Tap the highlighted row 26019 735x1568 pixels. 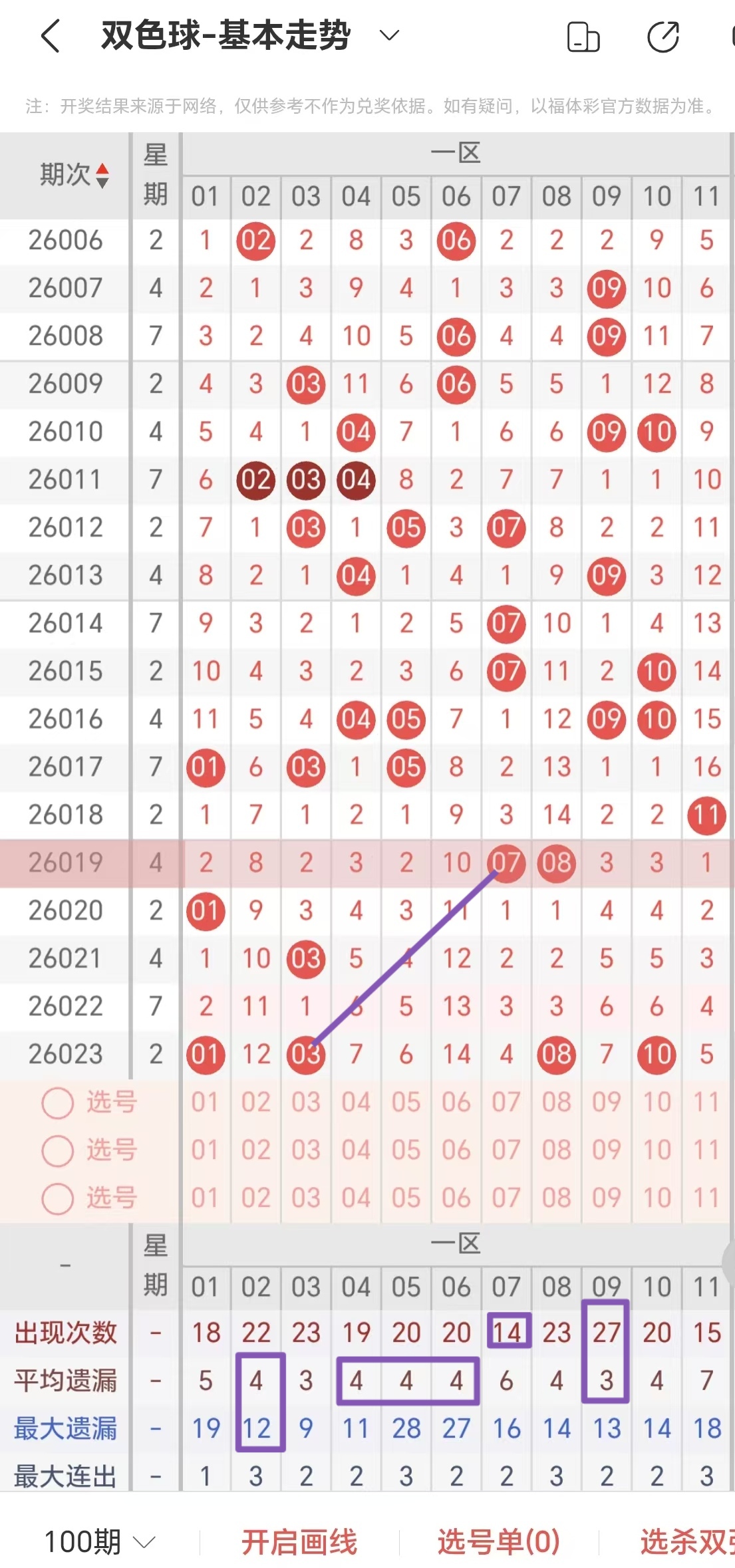pyautogui.click(x=65, y=863)
